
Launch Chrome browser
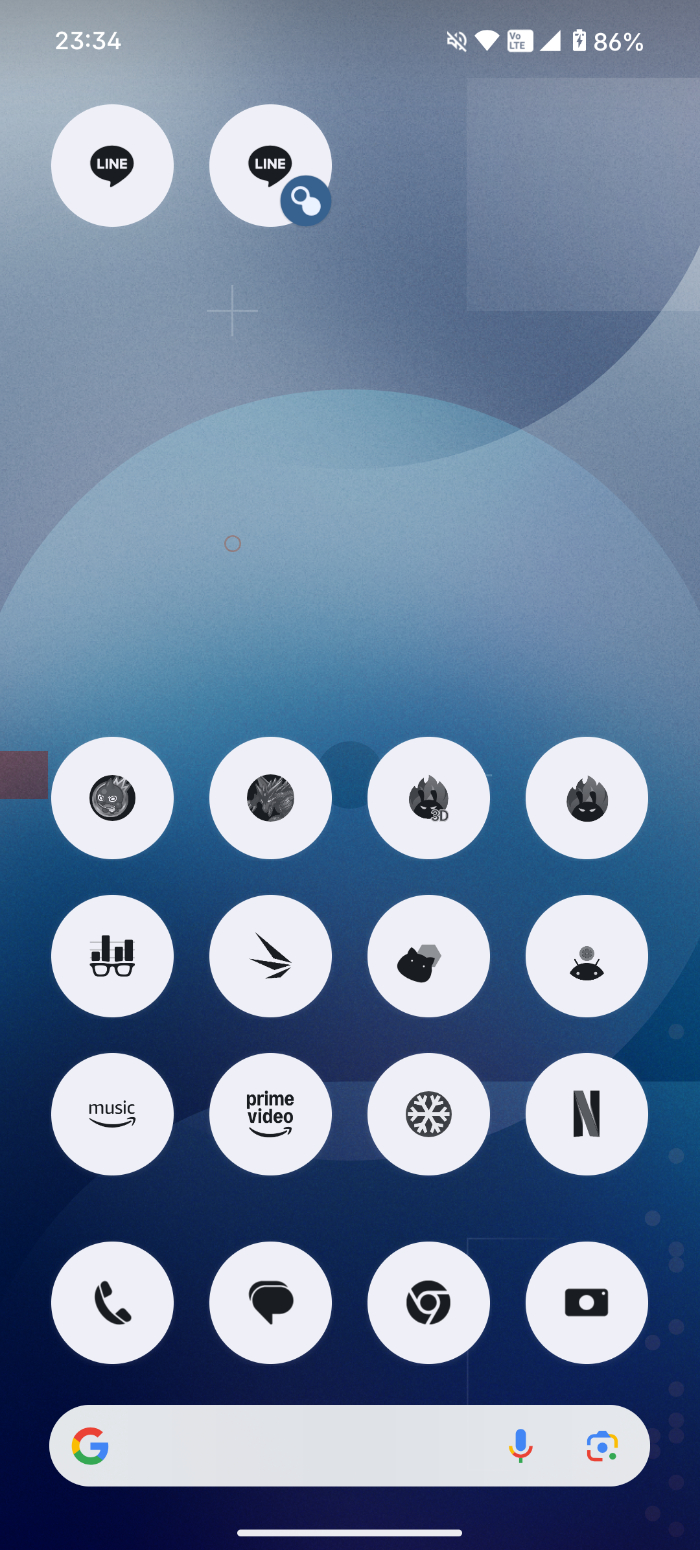point(428,1302)
